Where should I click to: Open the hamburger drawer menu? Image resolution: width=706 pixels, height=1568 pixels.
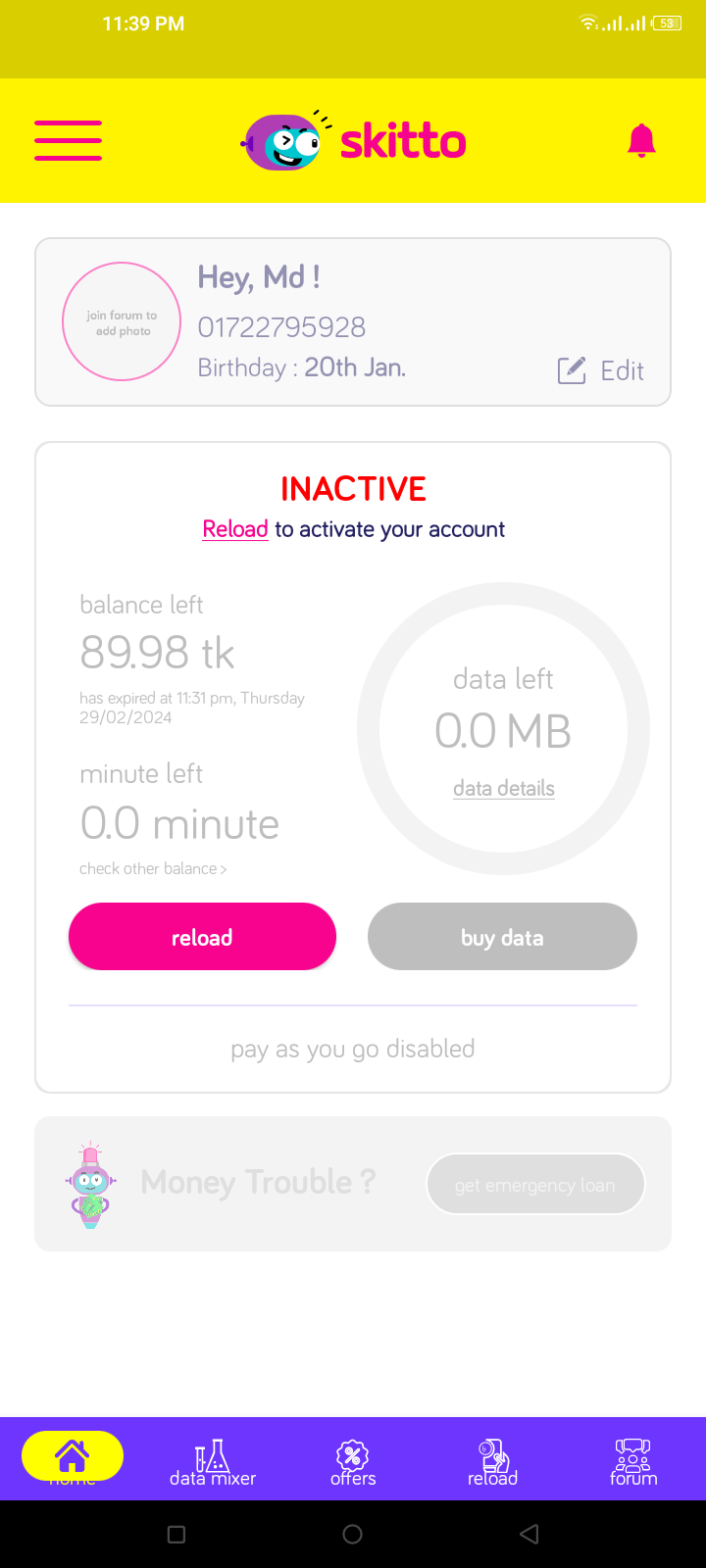pyautogui.click(x=68, y=140)
